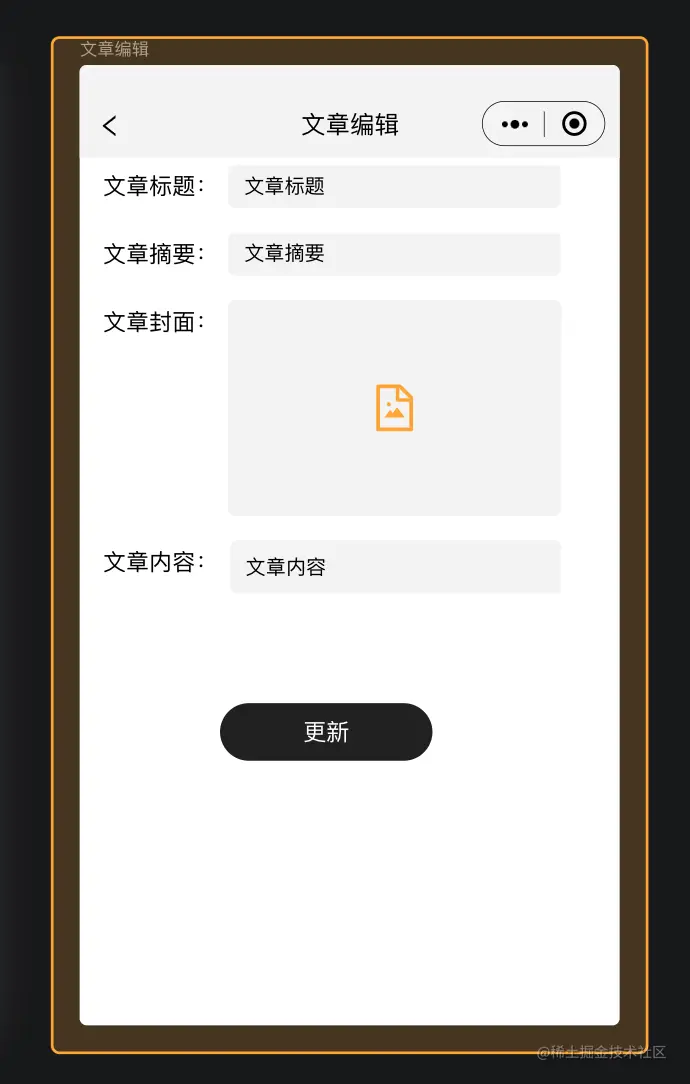Close the mini program with the circle icon
Screen dimensions: 690x1084
(574, 124)
